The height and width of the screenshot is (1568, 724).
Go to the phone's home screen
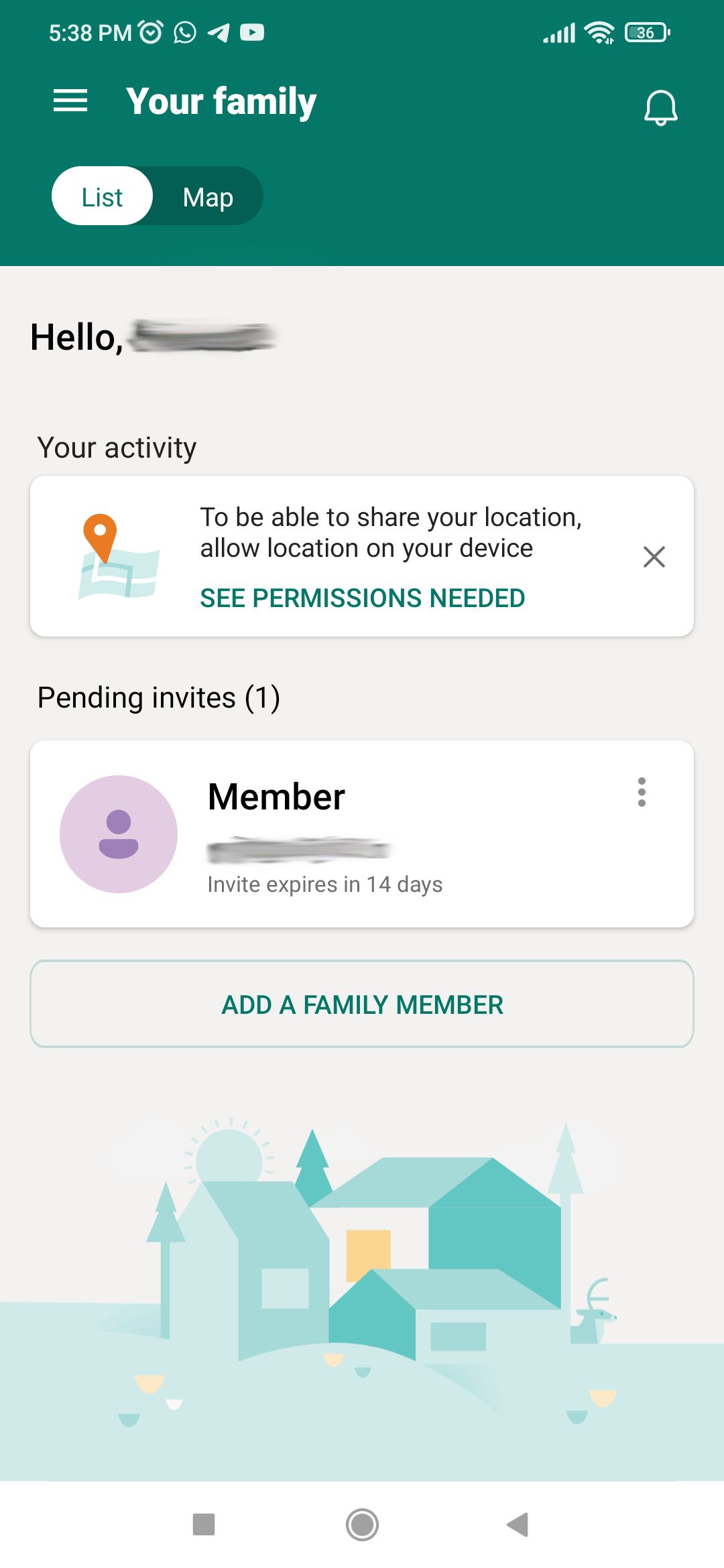362,1524
